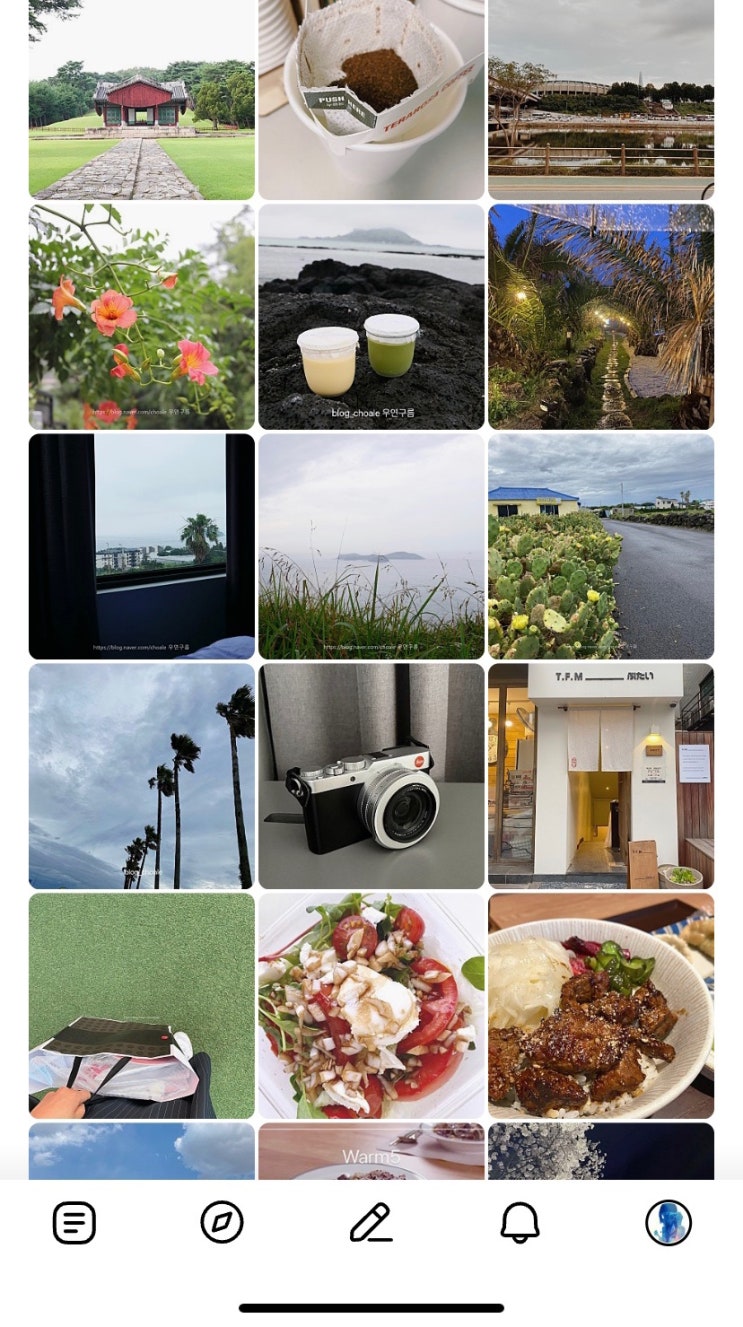This screenshot has height=1327, width=743.
Task: Open the cactus roadside photo
Action: 601,546
